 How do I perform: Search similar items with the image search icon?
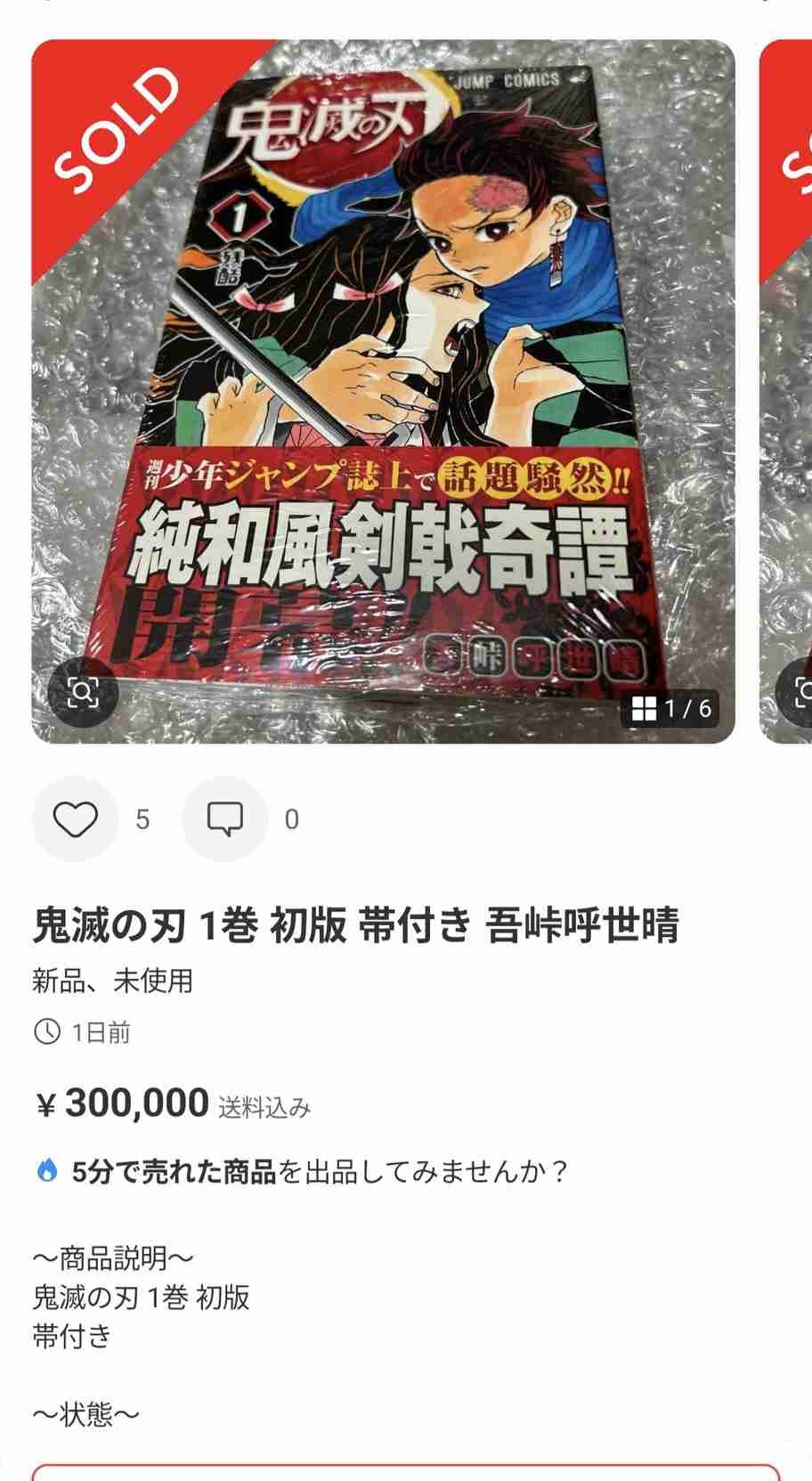(82, 692)
